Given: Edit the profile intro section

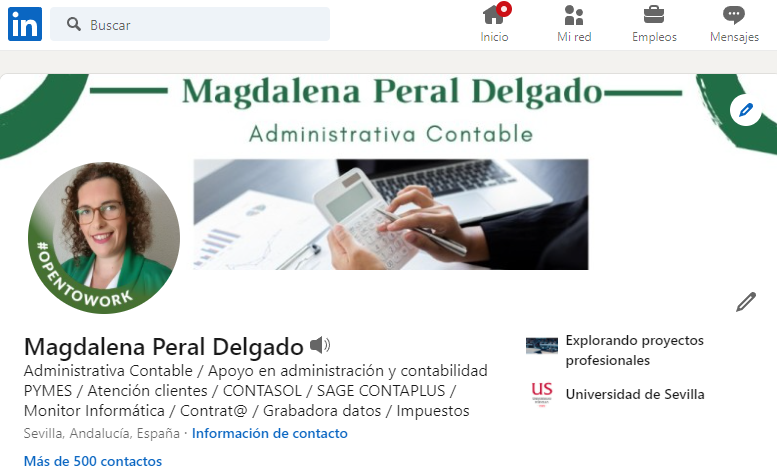Looking at the screenshot, I should click(745, 302).
